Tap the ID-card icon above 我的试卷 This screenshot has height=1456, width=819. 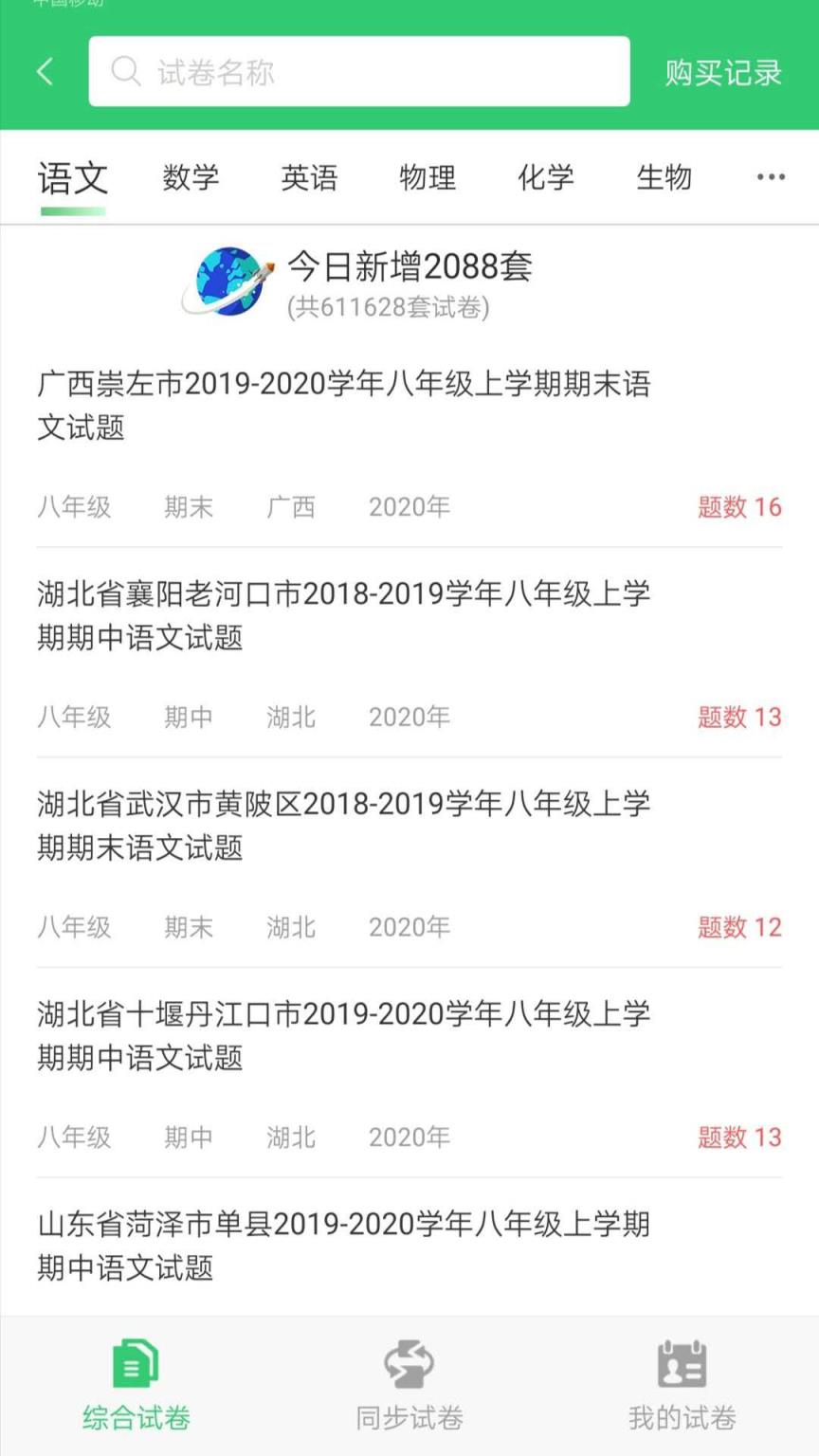pos(681,1365)
